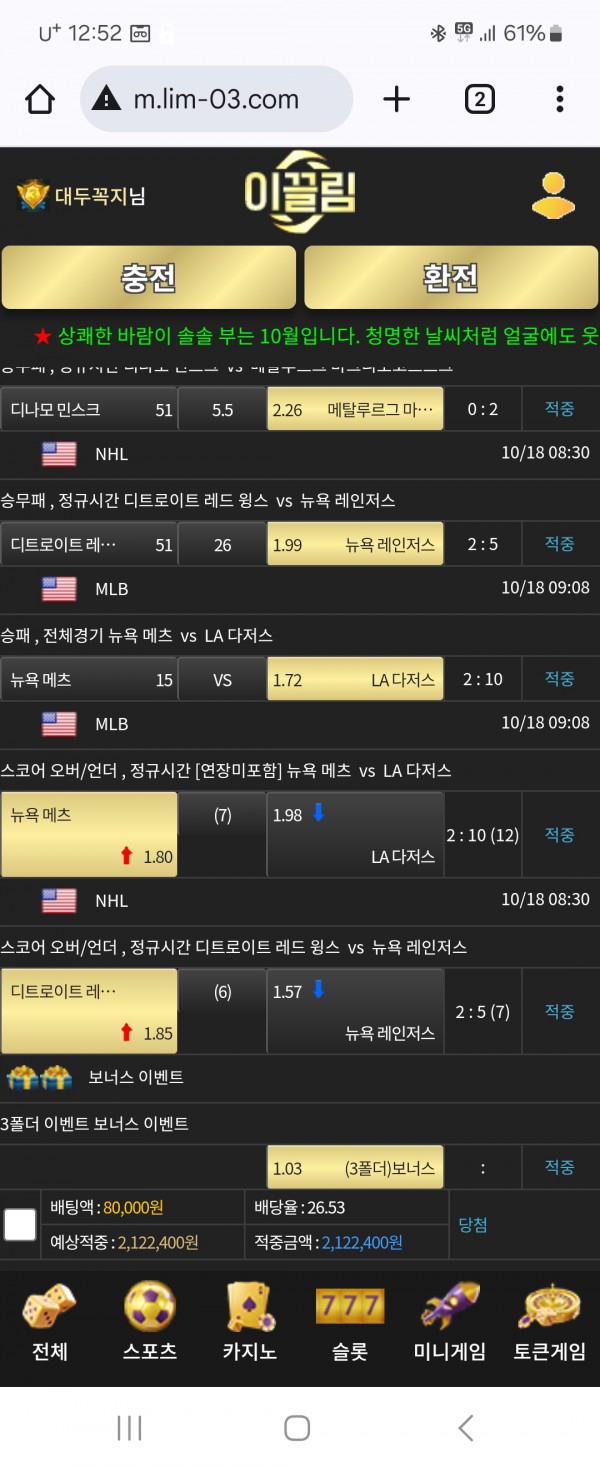Switch to the 전체 tab

pos(50,1322)
